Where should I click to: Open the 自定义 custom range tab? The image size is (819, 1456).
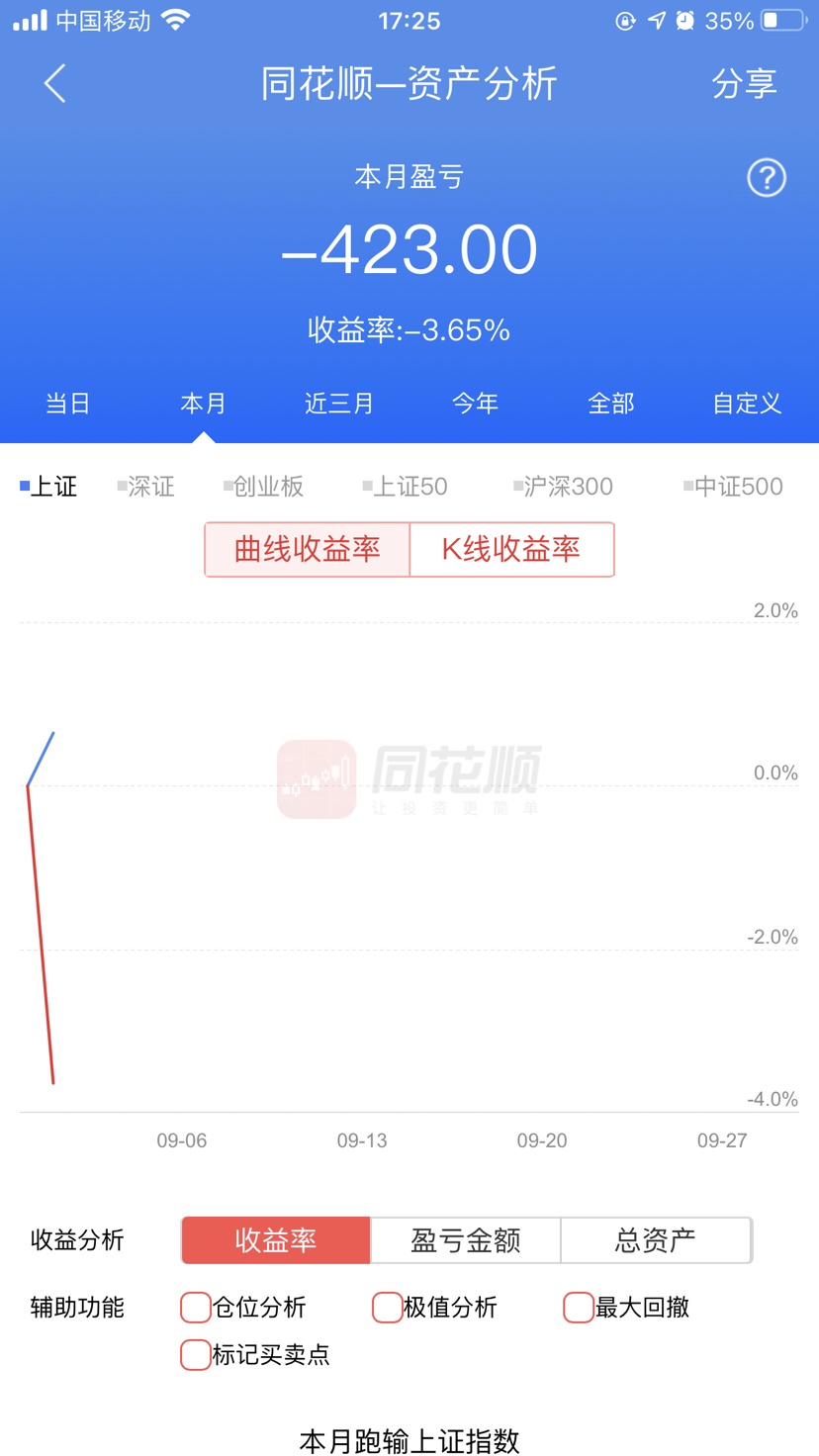coord(748,404)
